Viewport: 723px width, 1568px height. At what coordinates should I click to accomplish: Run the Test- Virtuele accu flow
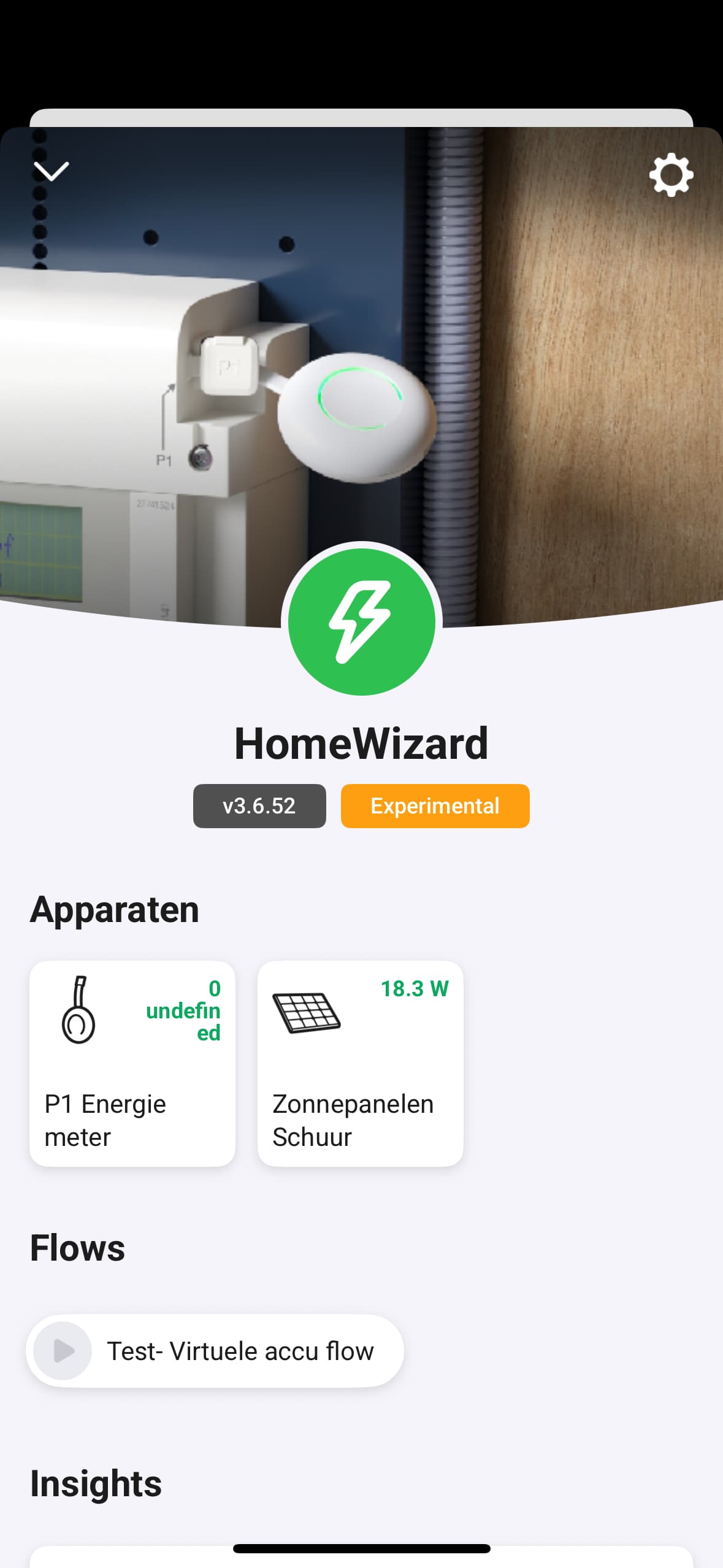[x=63, y=1350]
